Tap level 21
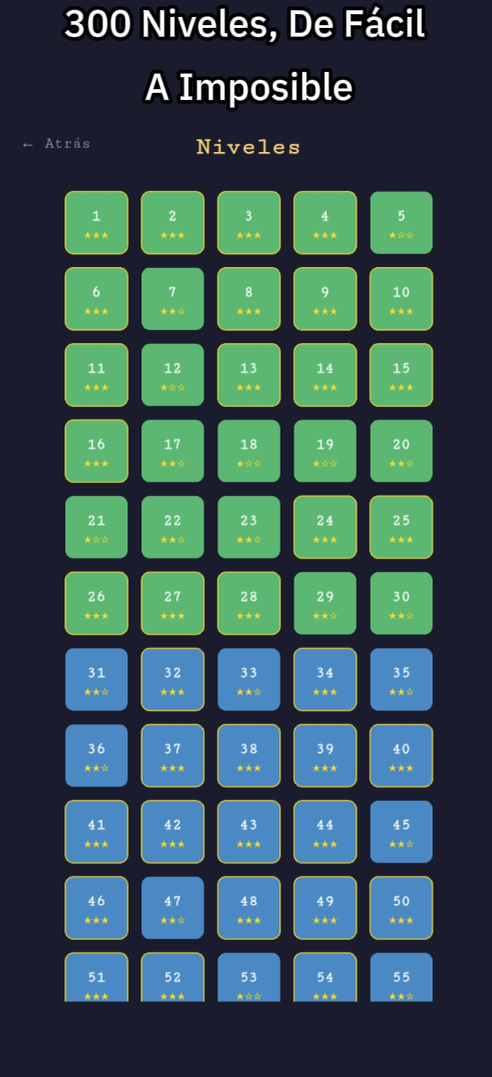 click(x=96, y=527)
